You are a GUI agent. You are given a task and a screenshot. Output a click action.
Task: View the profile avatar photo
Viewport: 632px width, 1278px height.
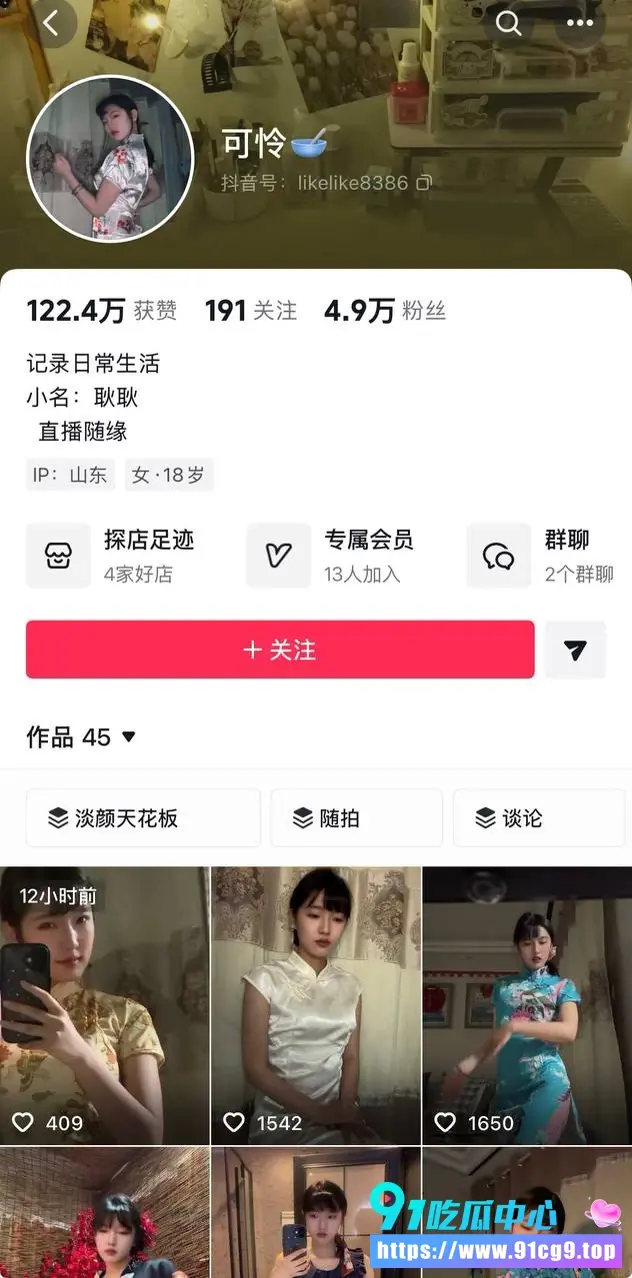click(x=110, y=158)
